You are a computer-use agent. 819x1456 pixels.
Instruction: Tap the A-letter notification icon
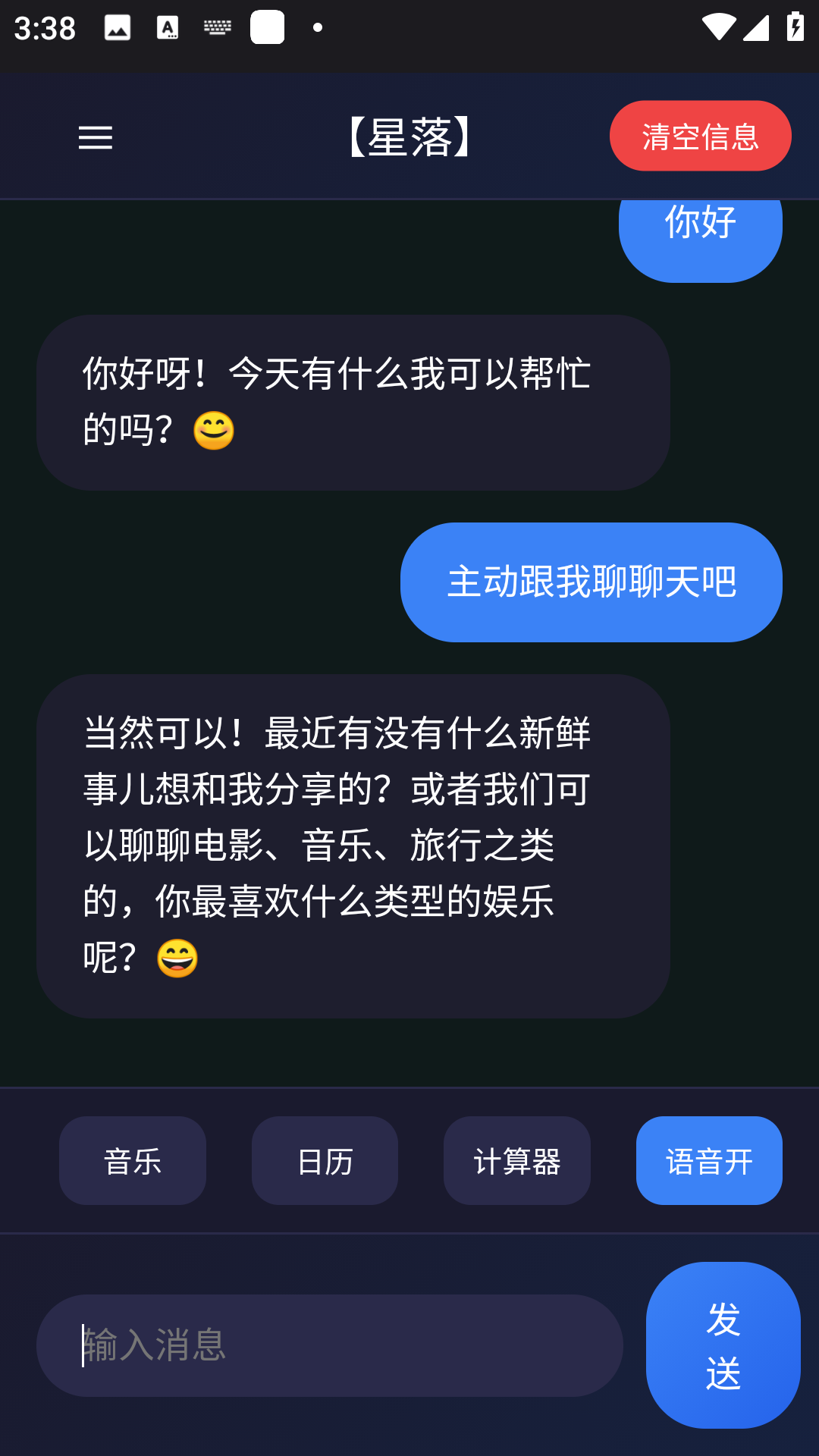(x=168, y=28)
